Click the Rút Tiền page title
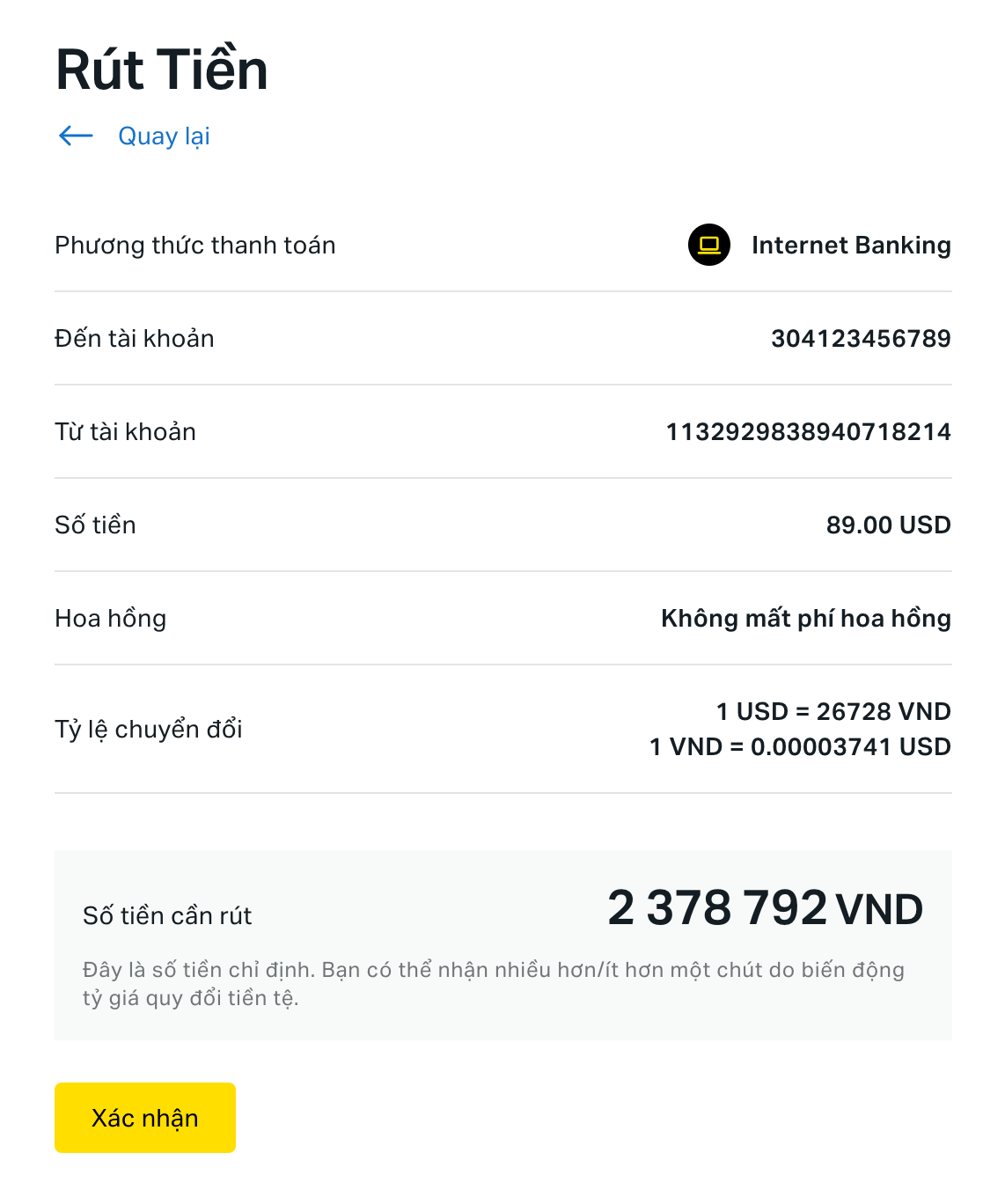 [x=161, y=69]
